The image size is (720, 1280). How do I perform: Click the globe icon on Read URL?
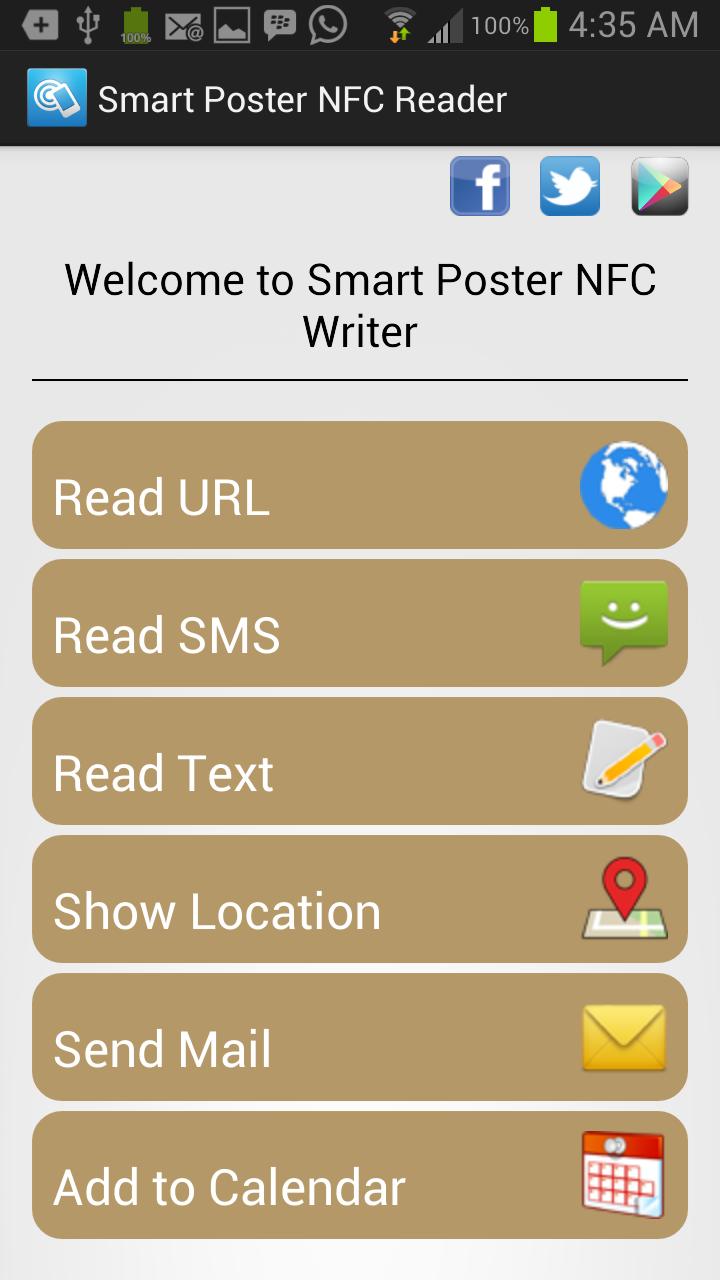(x=622, y=485)
